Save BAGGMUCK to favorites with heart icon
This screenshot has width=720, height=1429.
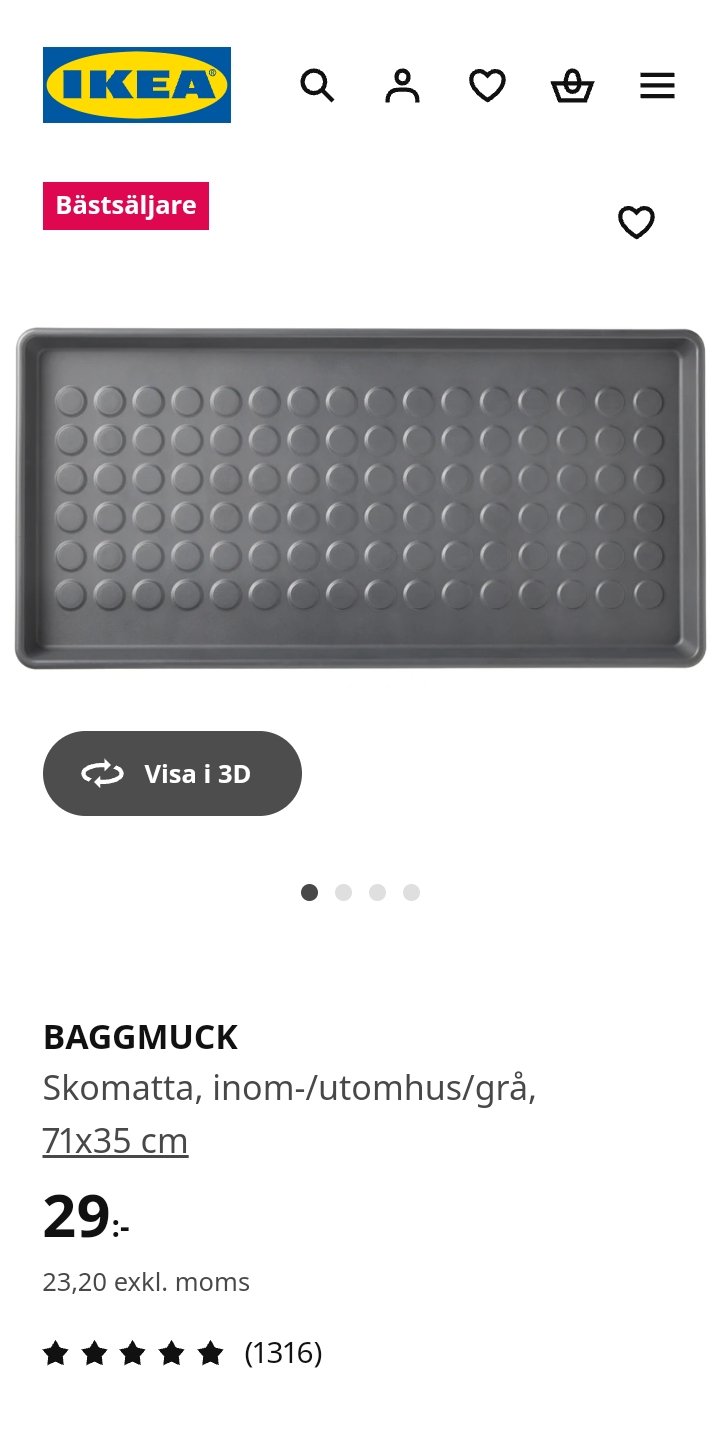(636, 222)
